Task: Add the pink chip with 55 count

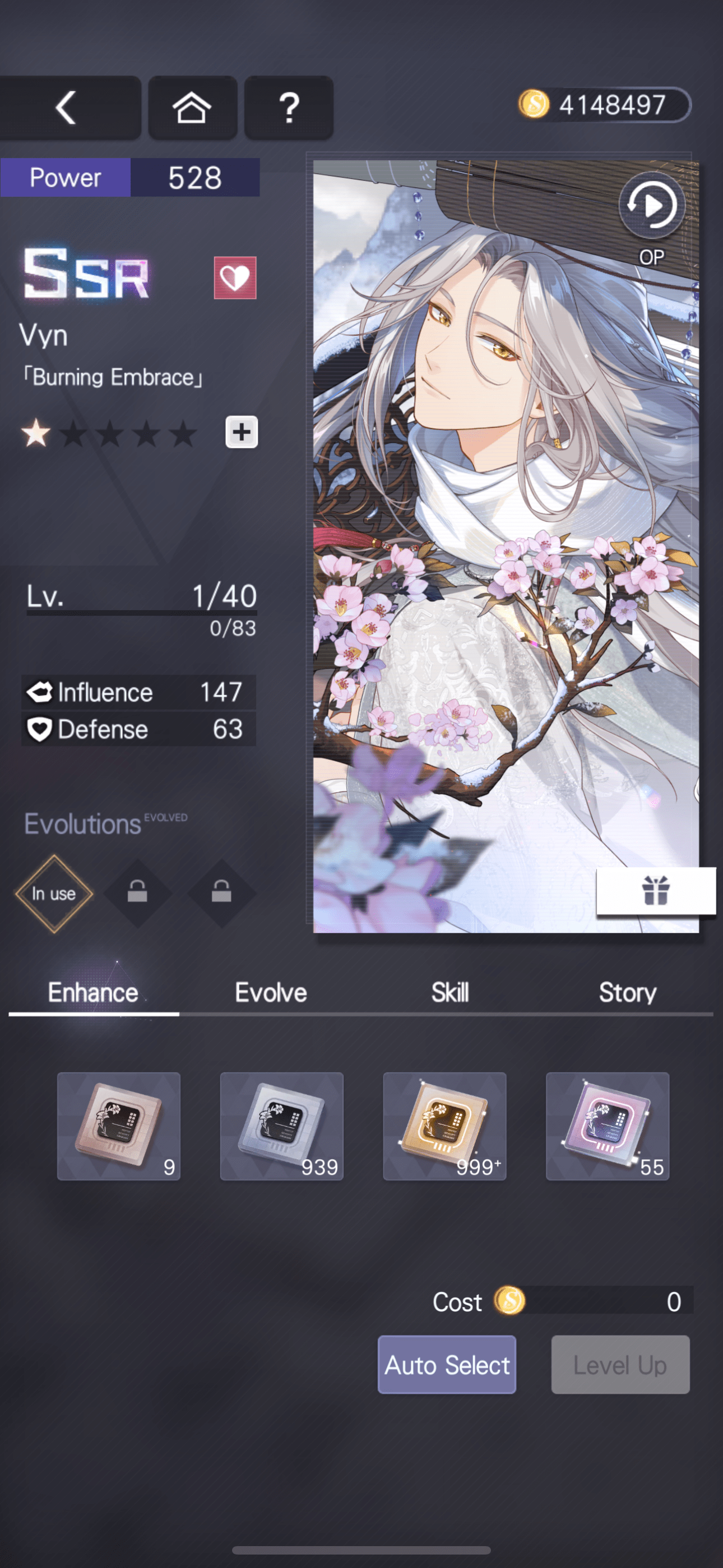Action: pyautogui.click(x=608, y=1126)
